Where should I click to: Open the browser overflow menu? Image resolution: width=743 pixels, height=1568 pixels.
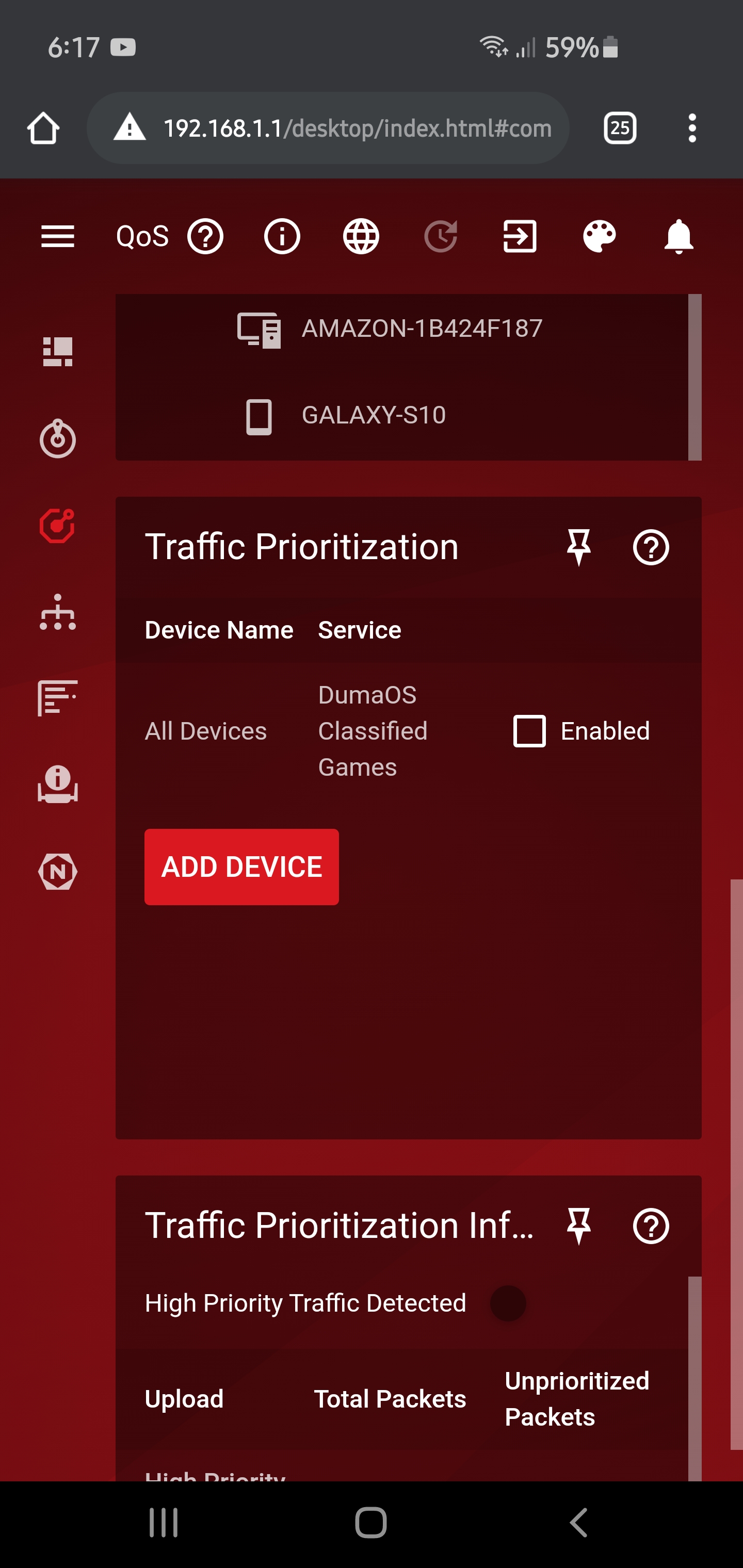692,128
